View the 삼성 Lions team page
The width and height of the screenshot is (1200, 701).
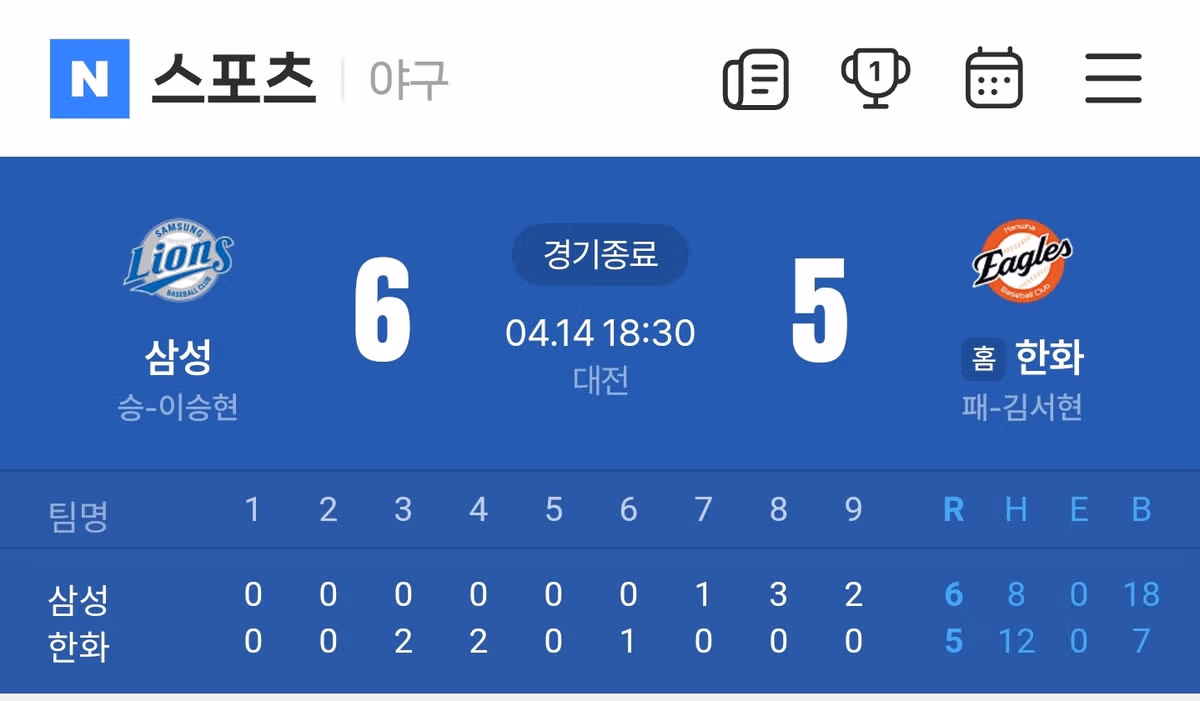178,260
